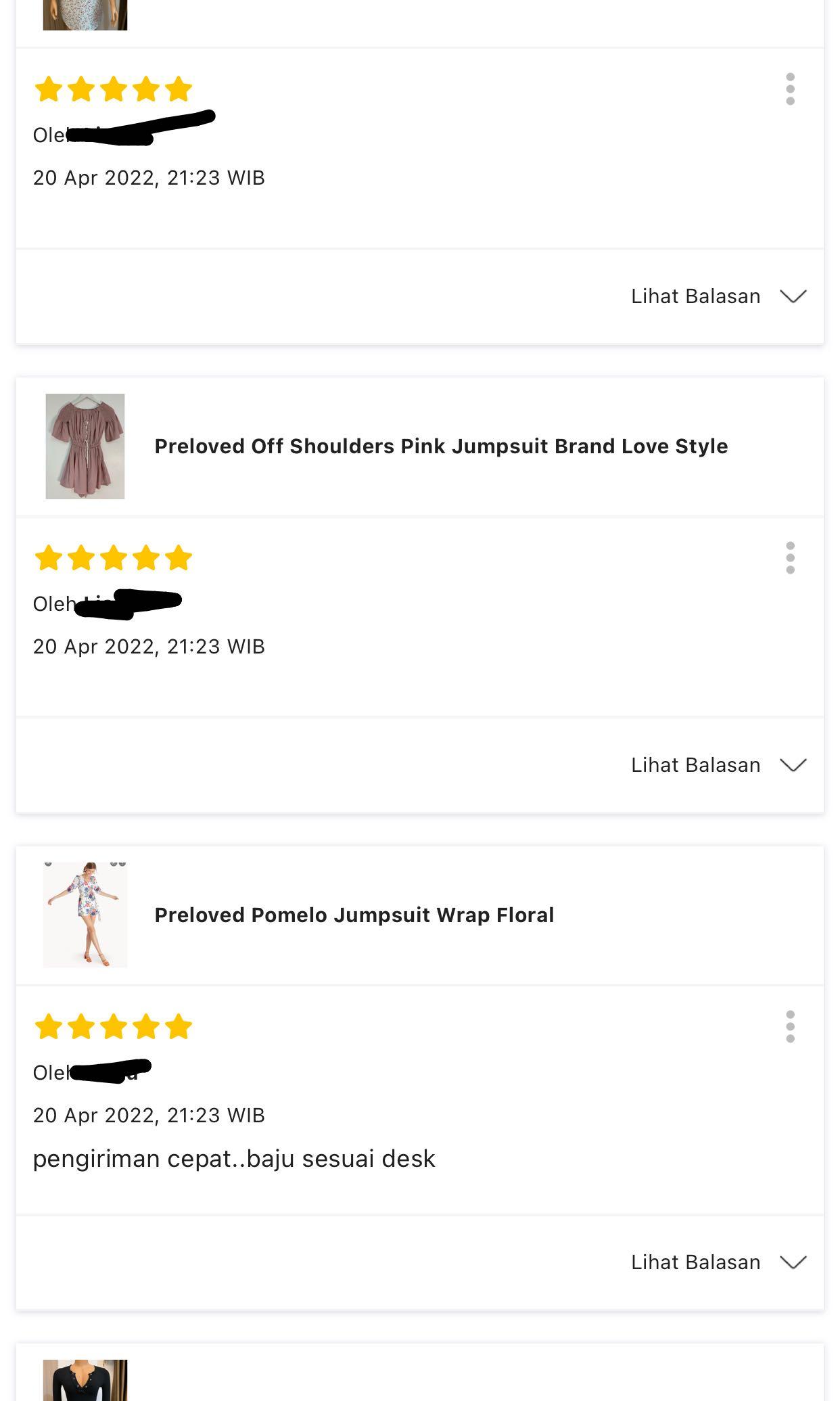Expand replies for the first review
The height and width of the screenshot is (1401, 840).
(696, 296)
